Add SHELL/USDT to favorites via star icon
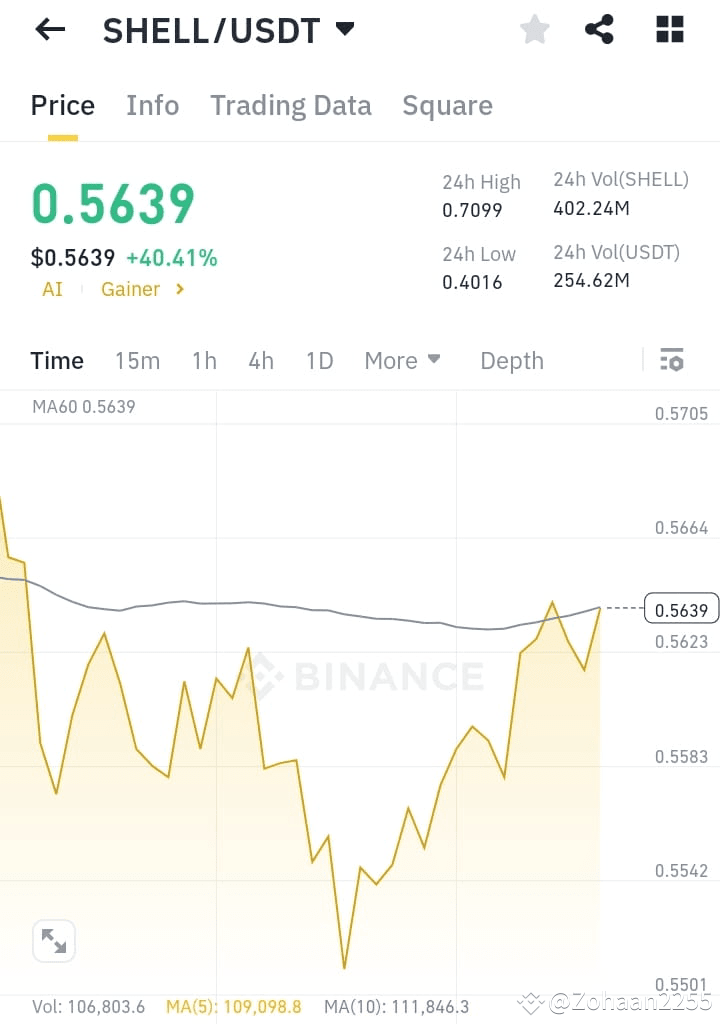This screenshot has height=1024, width=720. pyautogui.click(x=534, y=29)
